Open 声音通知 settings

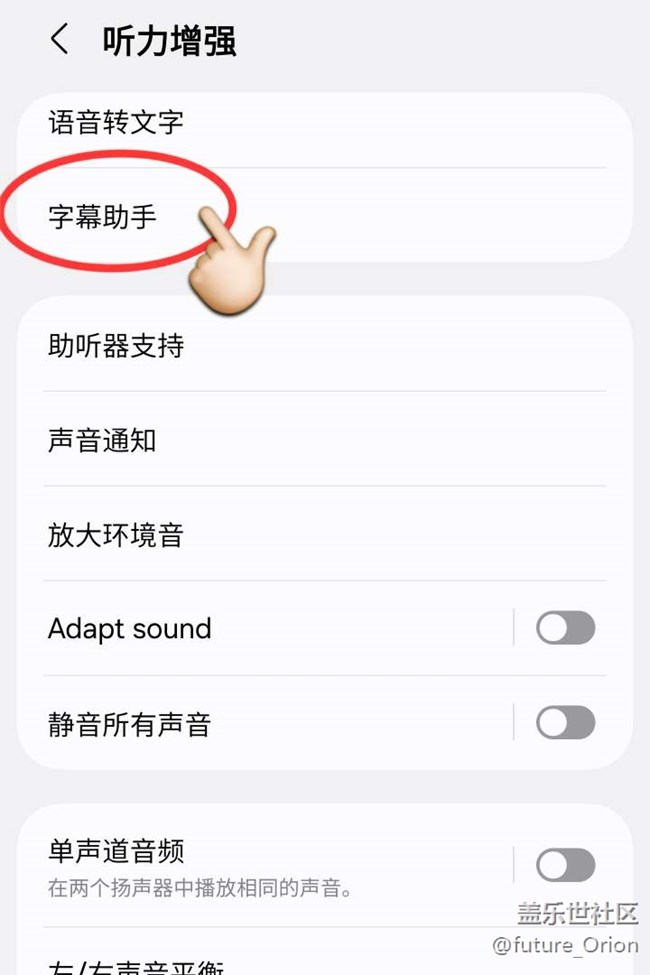pos(103,440)
